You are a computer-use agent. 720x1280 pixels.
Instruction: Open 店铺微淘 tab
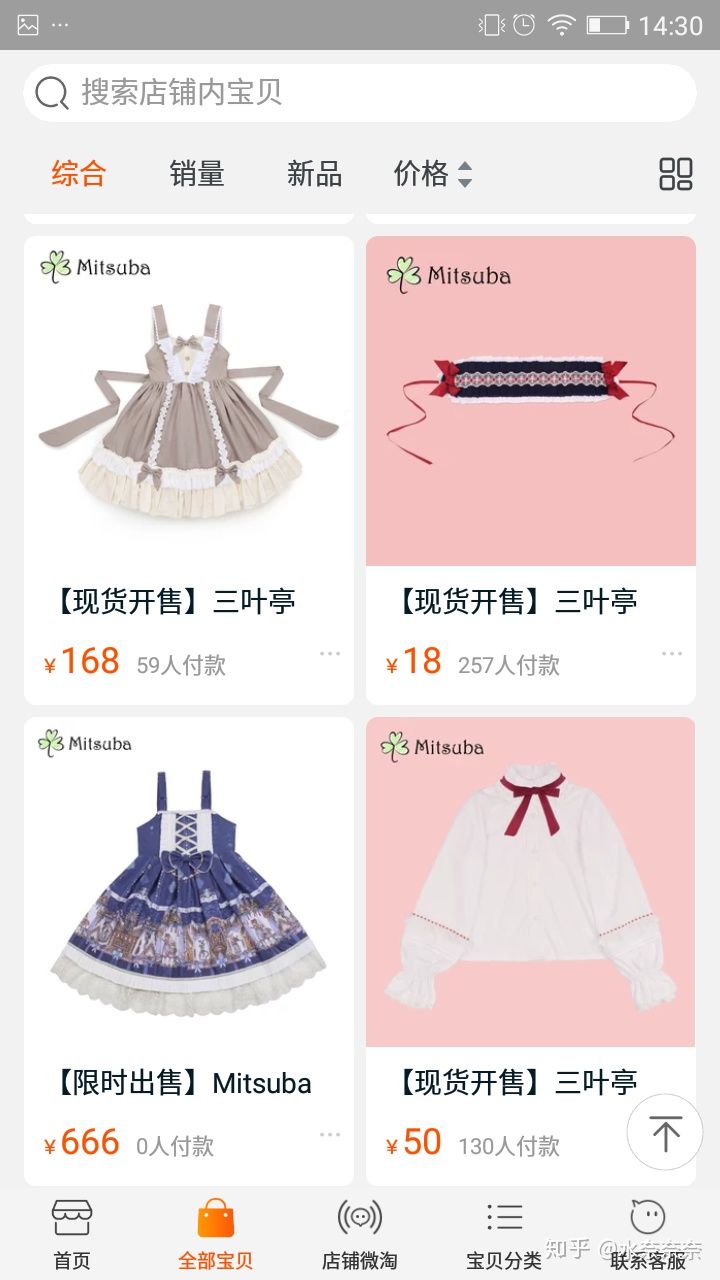point(360,1234)
